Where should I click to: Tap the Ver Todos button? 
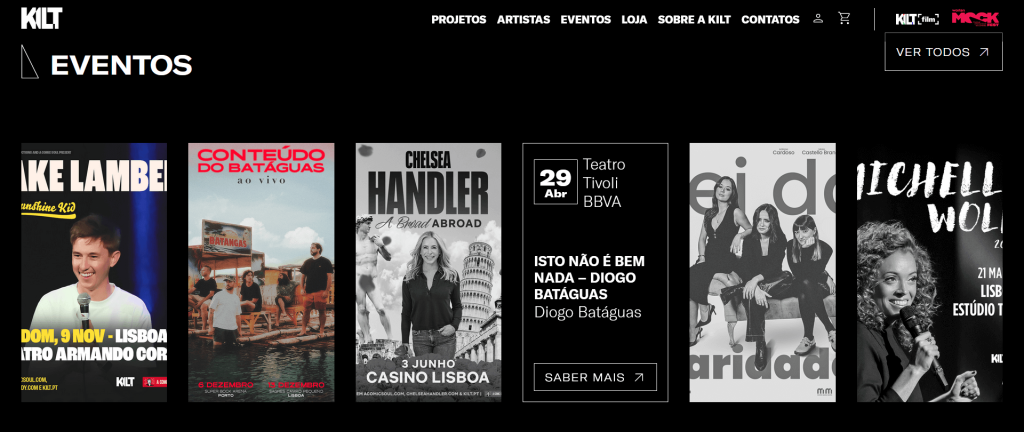(943, 52)
